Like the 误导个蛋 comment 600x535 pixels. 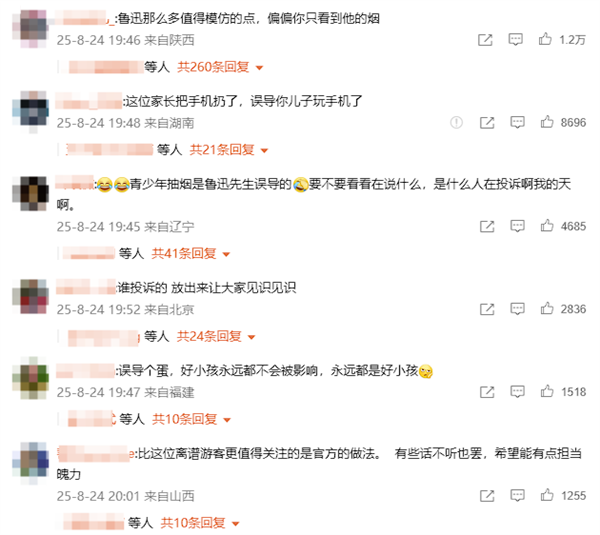coord(546,391)
